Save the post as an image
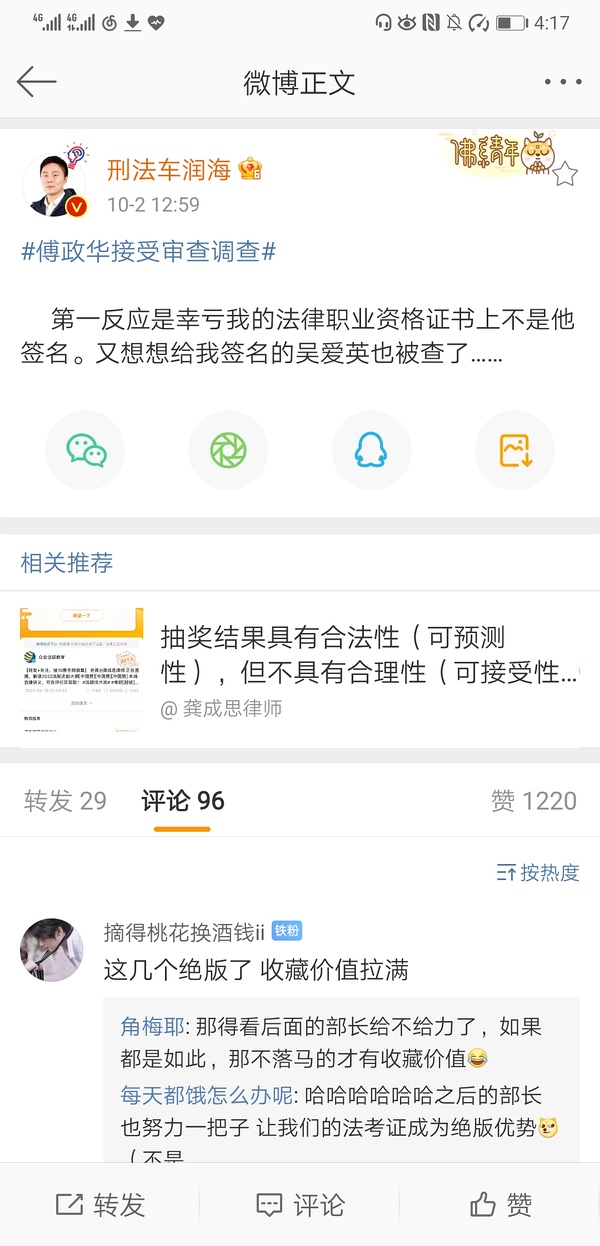The image size is (600, 1246). pos(514,451)
